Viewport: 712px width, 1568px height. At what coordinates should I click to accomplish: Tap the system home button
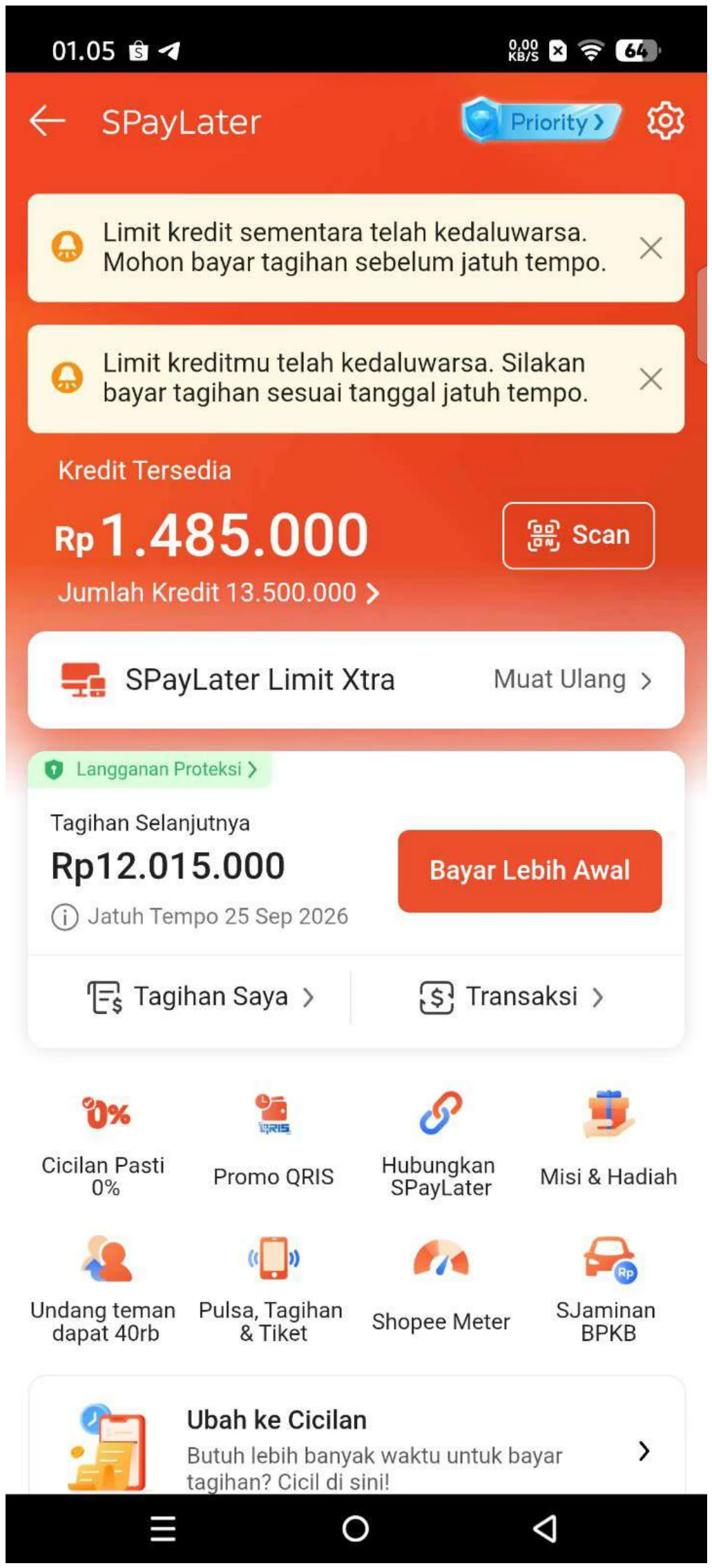[356, 1529]
